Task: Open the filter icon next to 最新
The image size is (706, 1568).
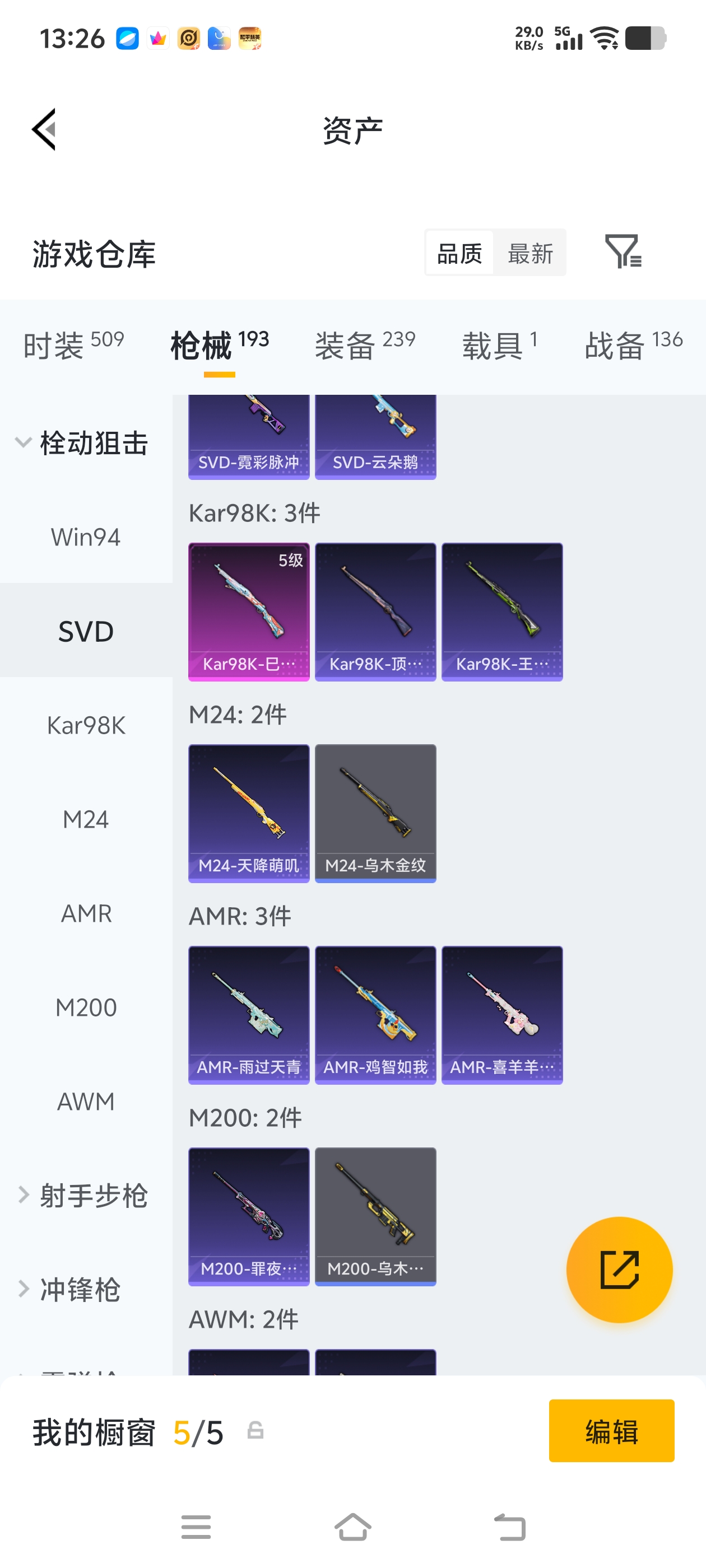Action: coord(623,251)
